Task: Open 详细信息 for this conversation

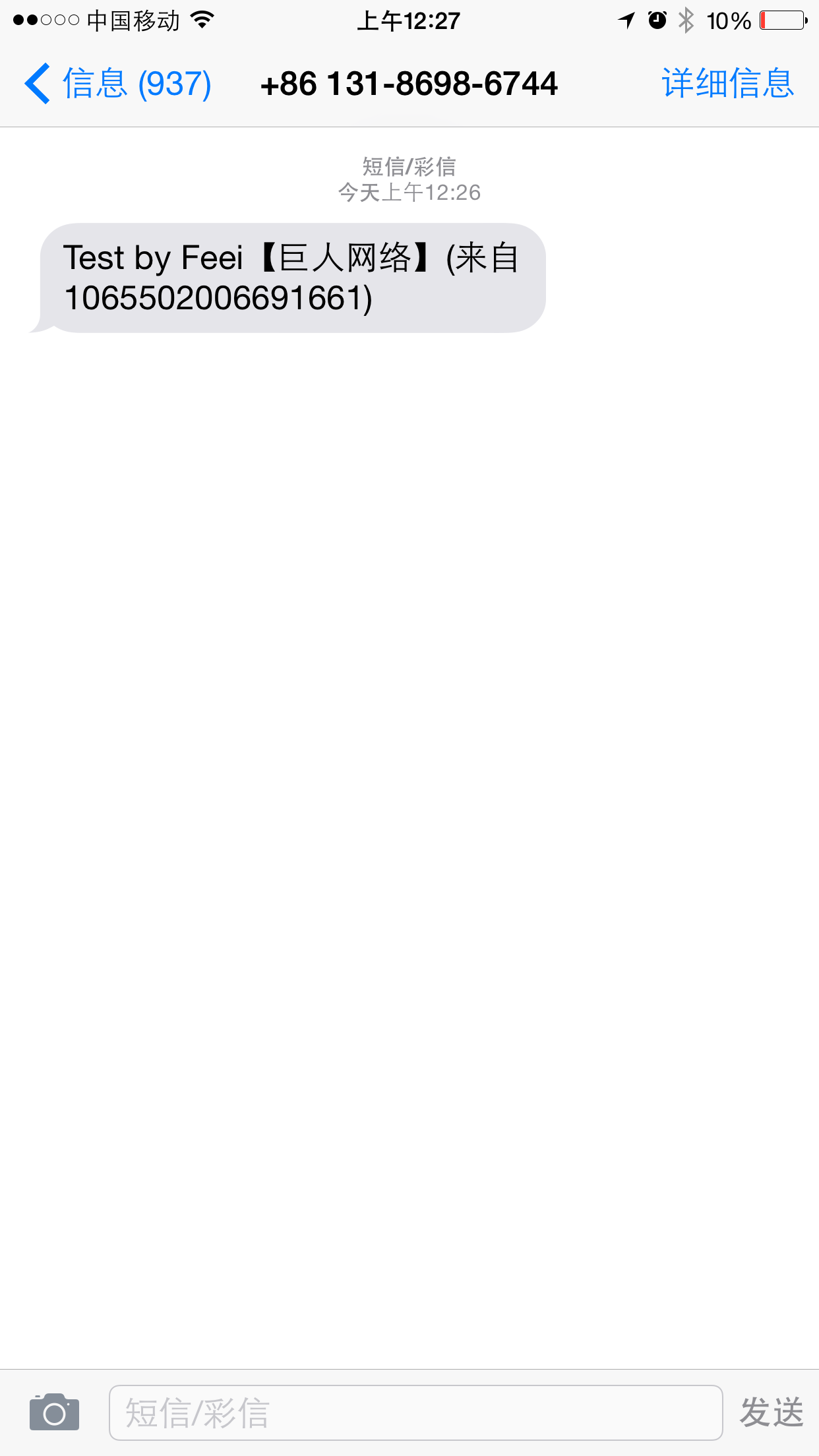Action: pyautogui.click(x=727, y=84)
